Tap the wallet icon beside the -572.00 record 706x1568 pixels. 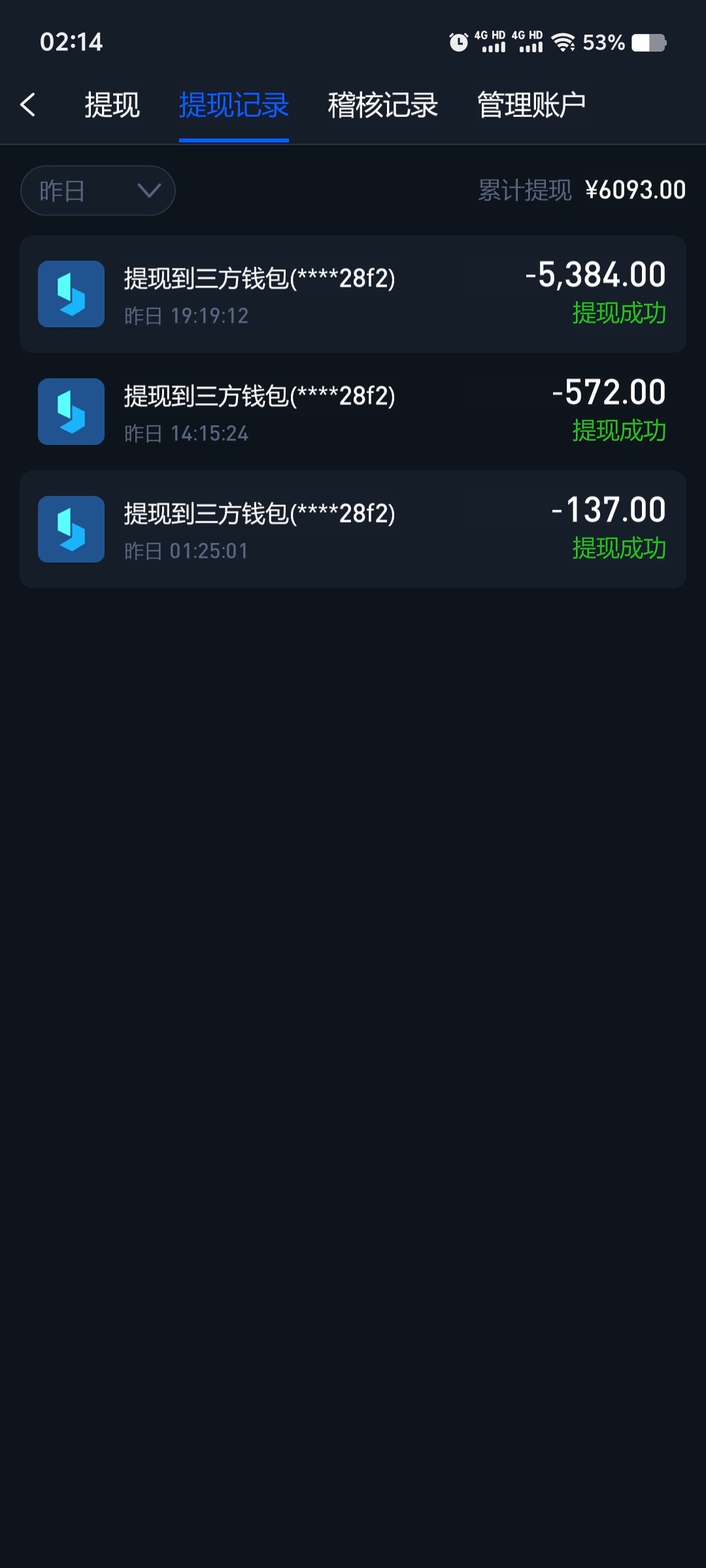tap(71, 412)
